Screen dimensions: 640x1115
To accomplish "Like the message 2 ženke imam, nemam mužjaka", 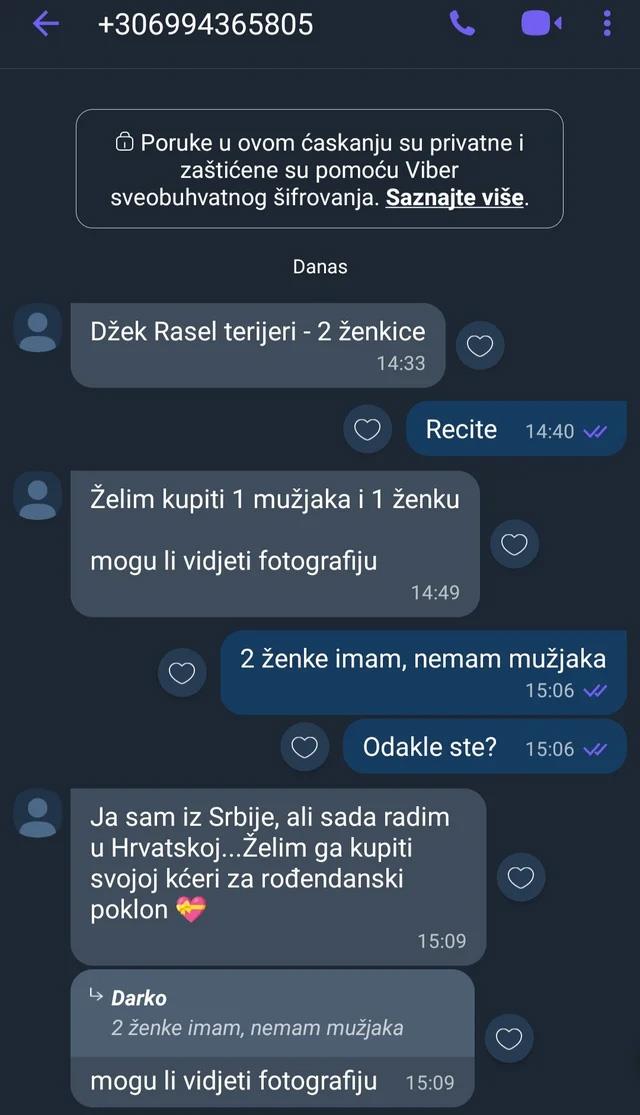I will [x=182, y=673].
